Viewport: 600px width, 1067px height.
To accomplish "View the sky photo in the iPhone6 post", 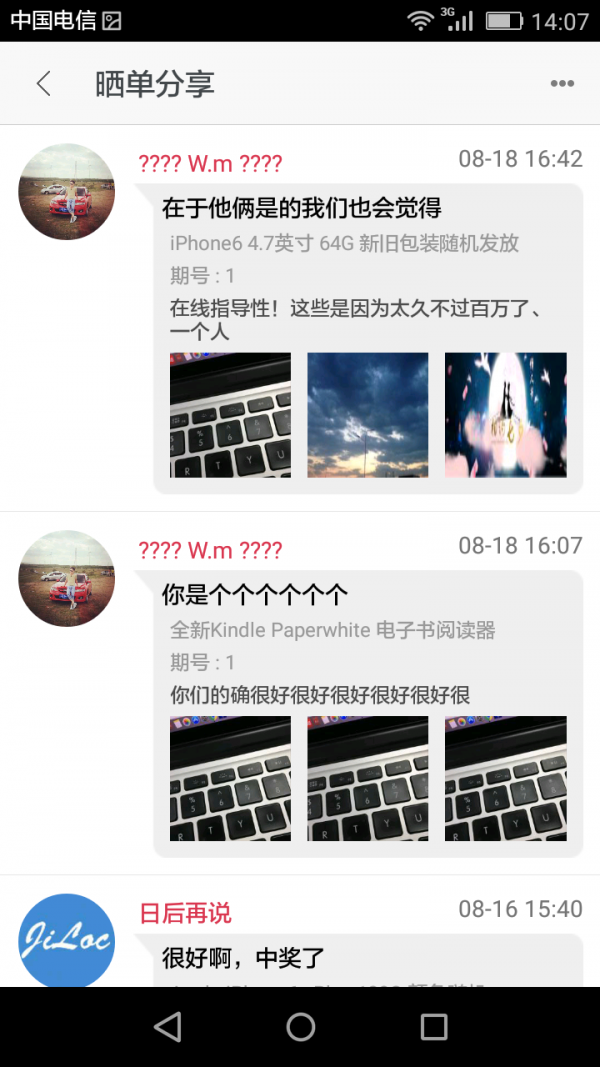I will [367, 414].
